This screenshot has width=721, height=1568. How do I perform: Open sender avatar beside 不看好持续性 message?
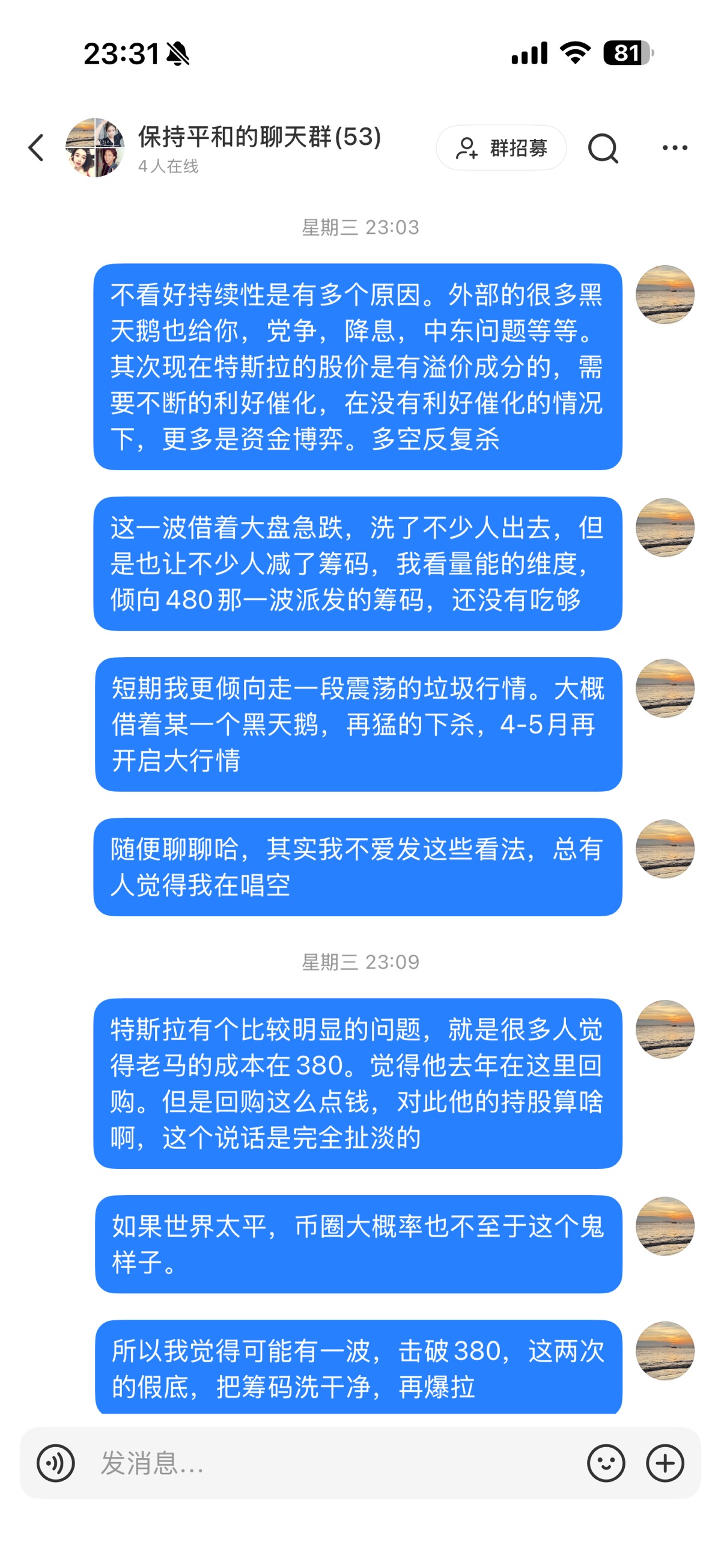pos(665,295)
